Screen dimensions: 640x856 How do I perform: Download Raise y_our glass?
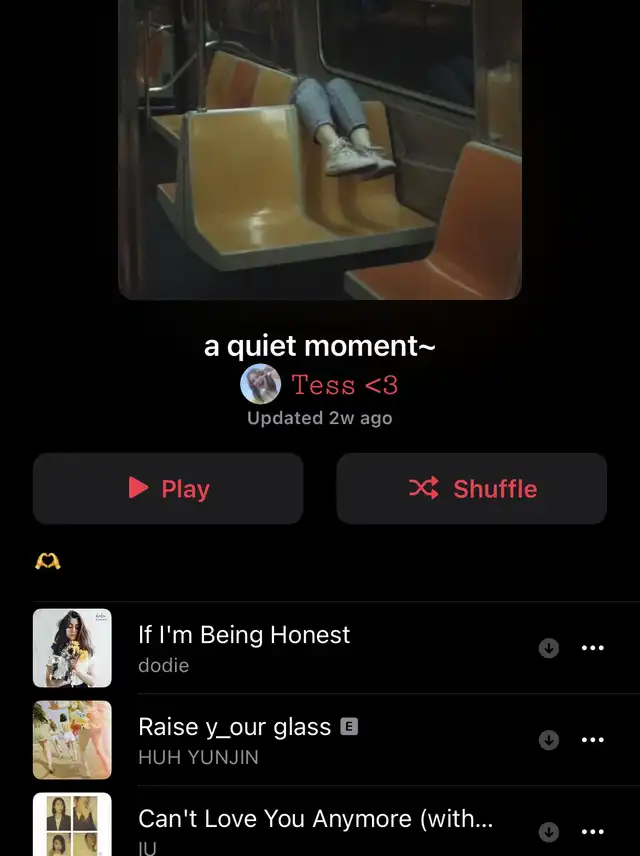(x=548, y=740)
